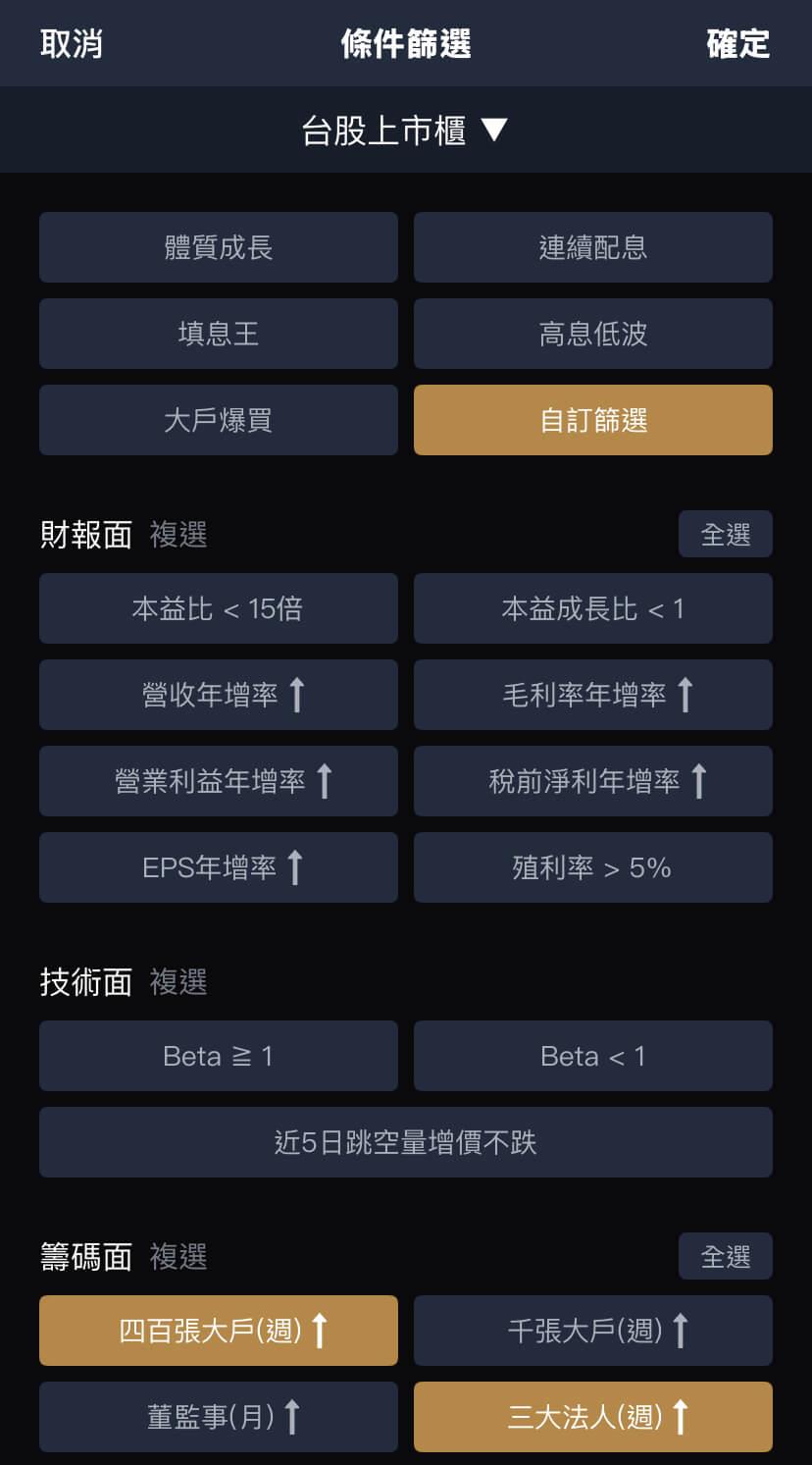Choose the 連續配息 preset
This screenshot has height=1465, width=812.
click(592, 247)
